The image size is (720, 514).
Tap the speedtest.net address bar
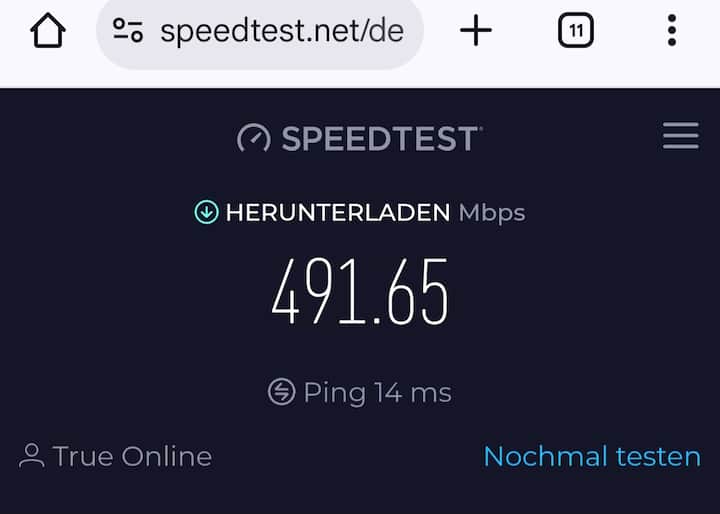[259, 31]
